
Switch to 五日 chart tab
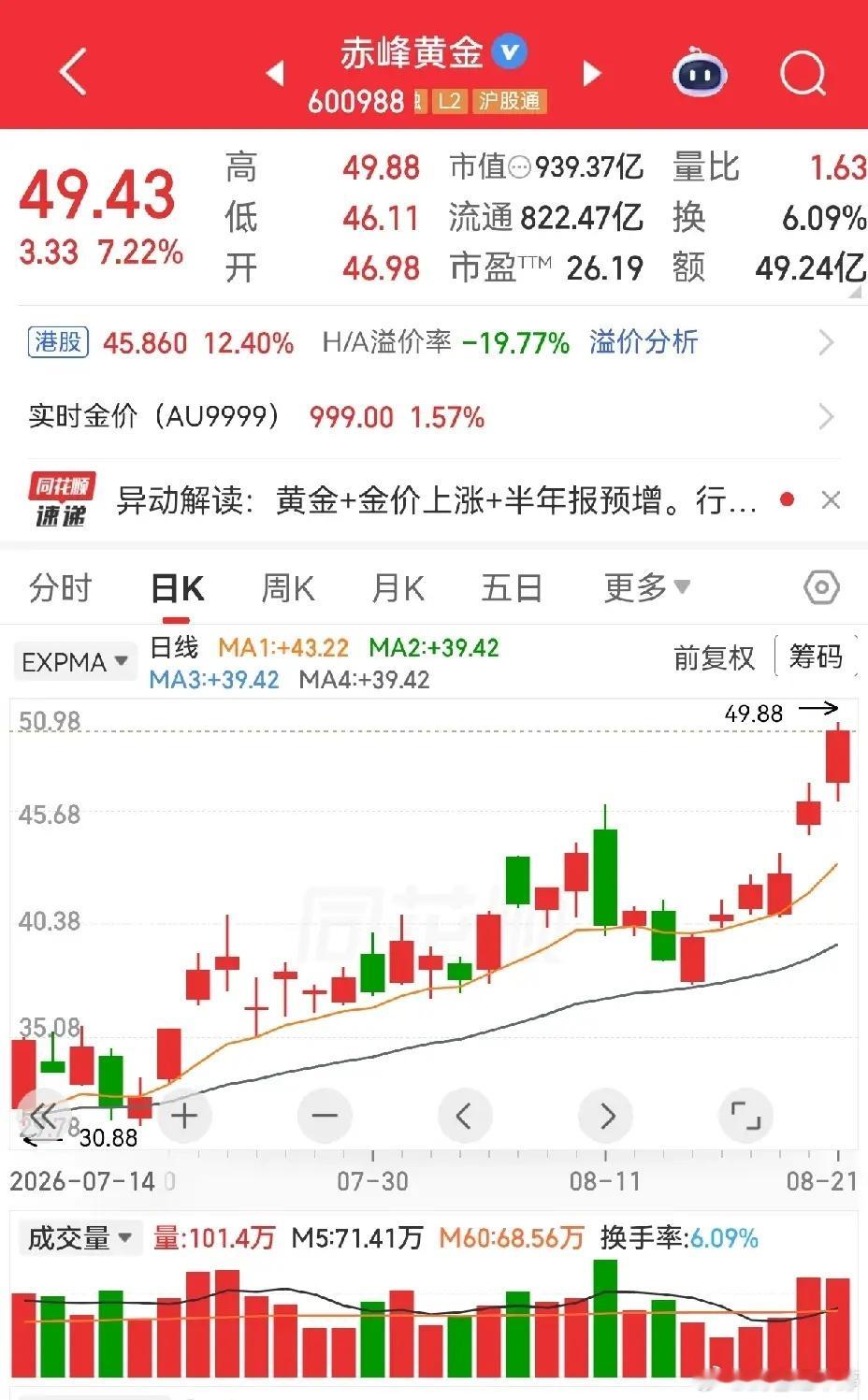(x=512, y=588)
